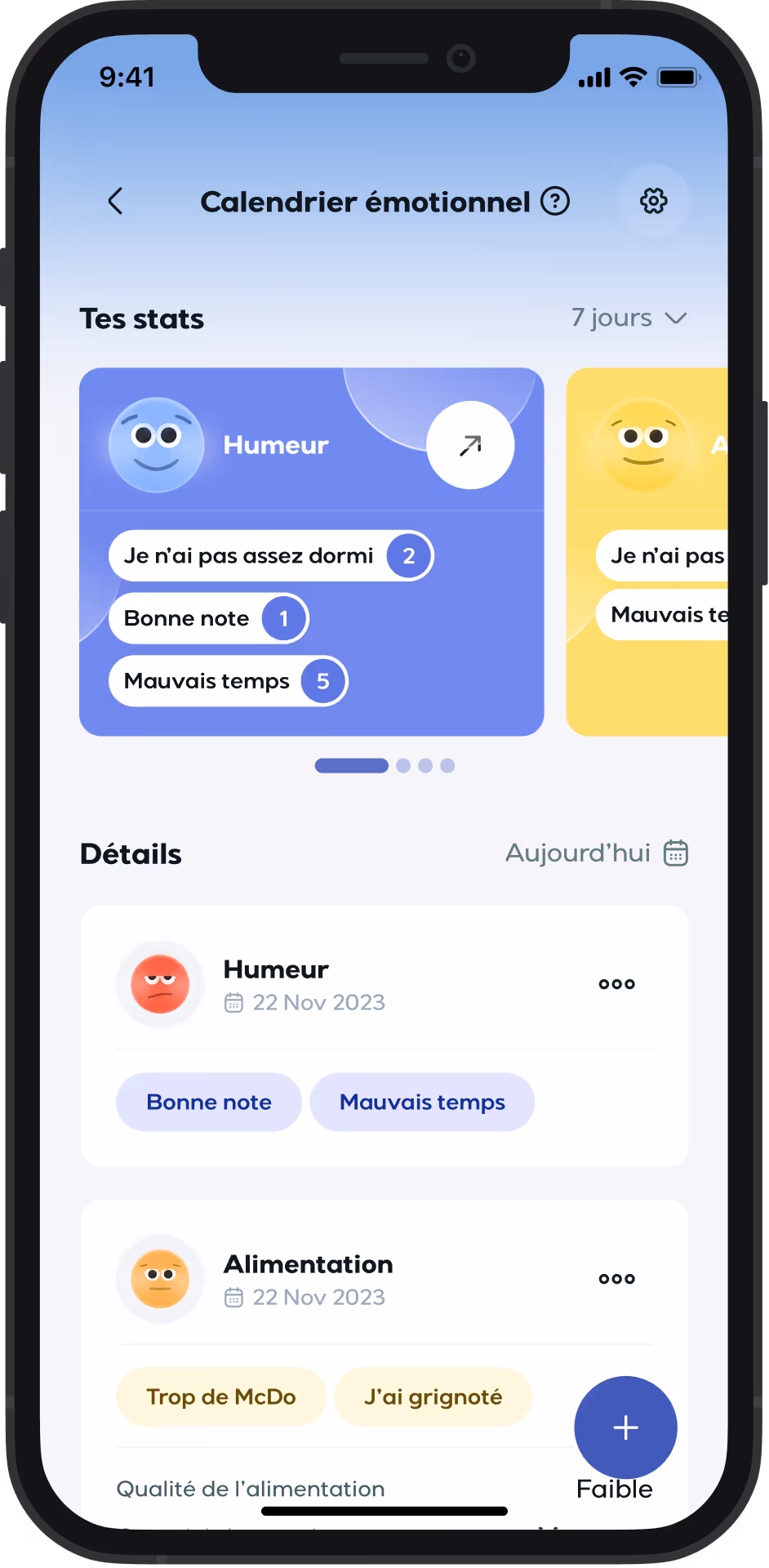Open settings via the gear icon
The height and width of the screenshot is (1568, 769).
653,201
